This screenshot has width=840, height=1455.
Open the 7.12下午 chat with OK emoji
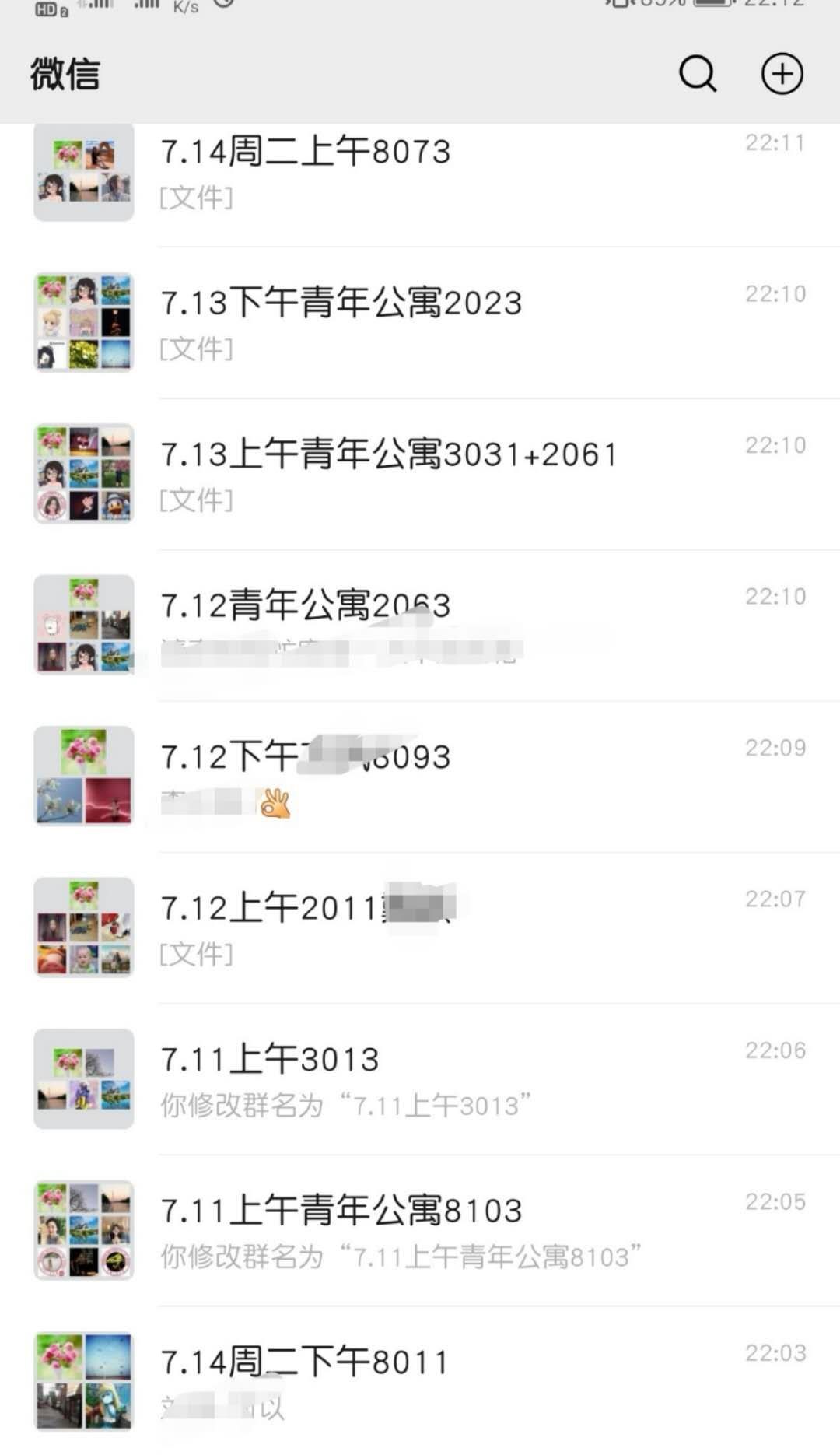(420, 777)
